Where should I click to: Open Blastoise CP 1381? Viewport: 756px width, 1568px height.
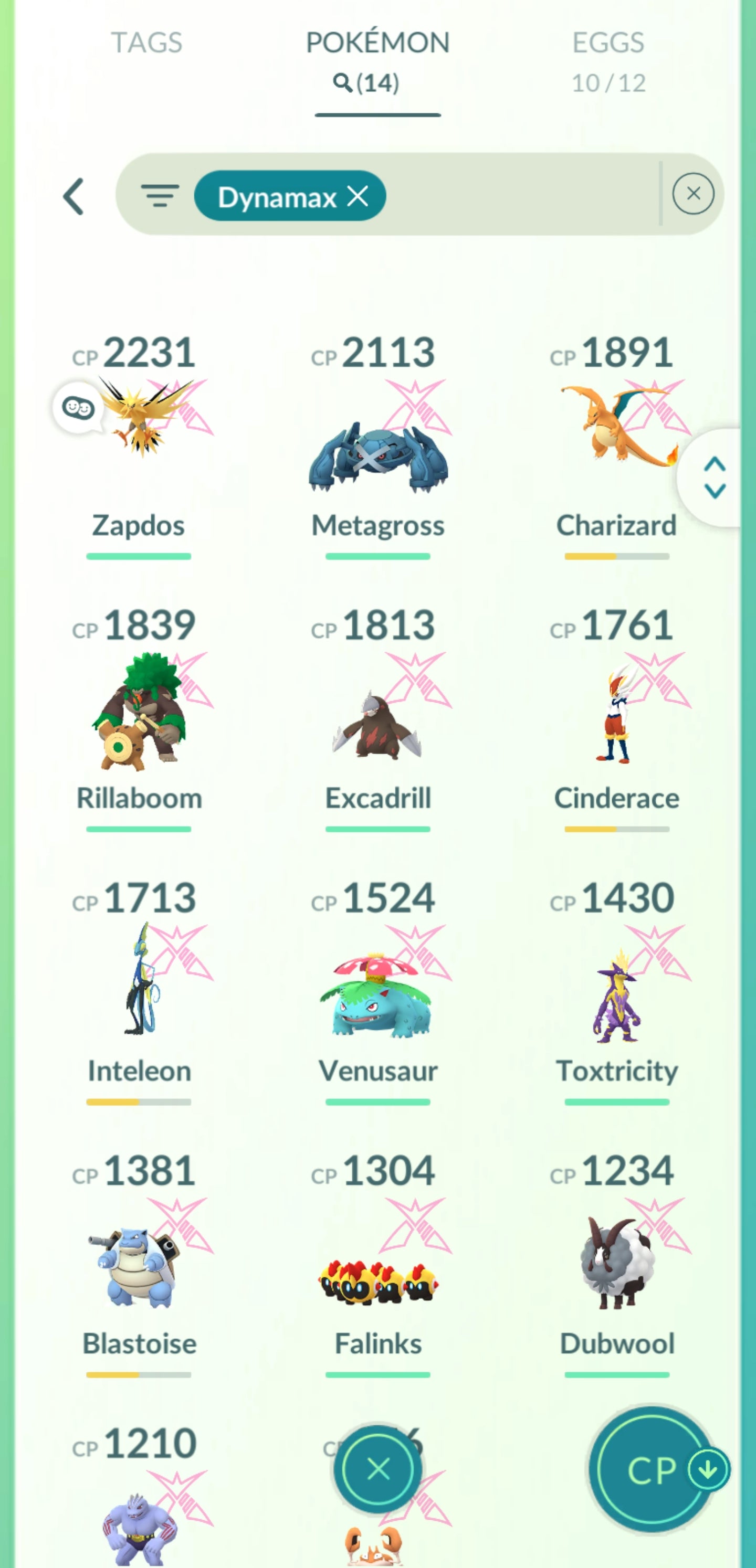[x=139, y=1266]
